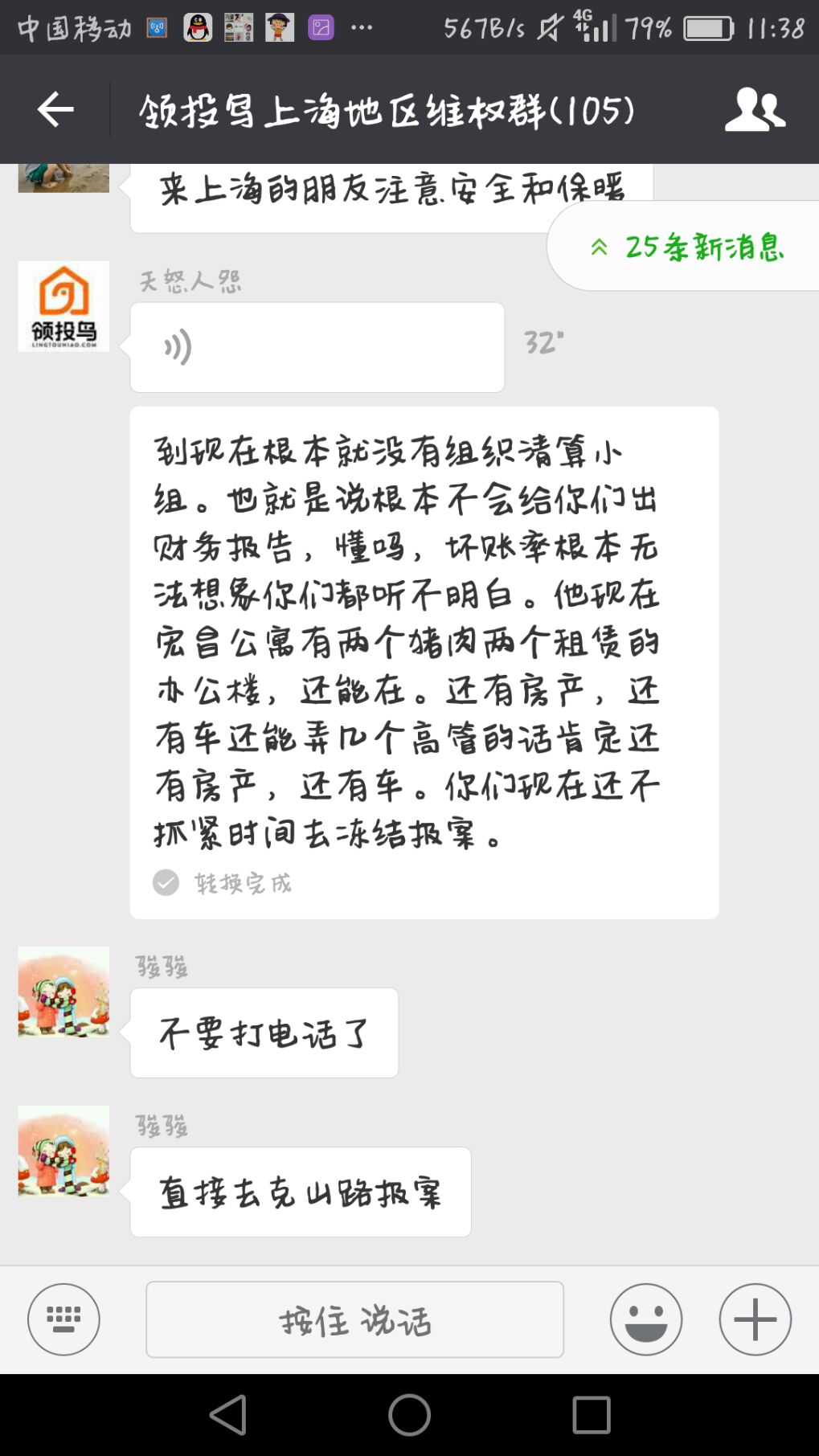Go back from the group chat
The height and width of the screenshot is (1456, 819).
[55, 109]
